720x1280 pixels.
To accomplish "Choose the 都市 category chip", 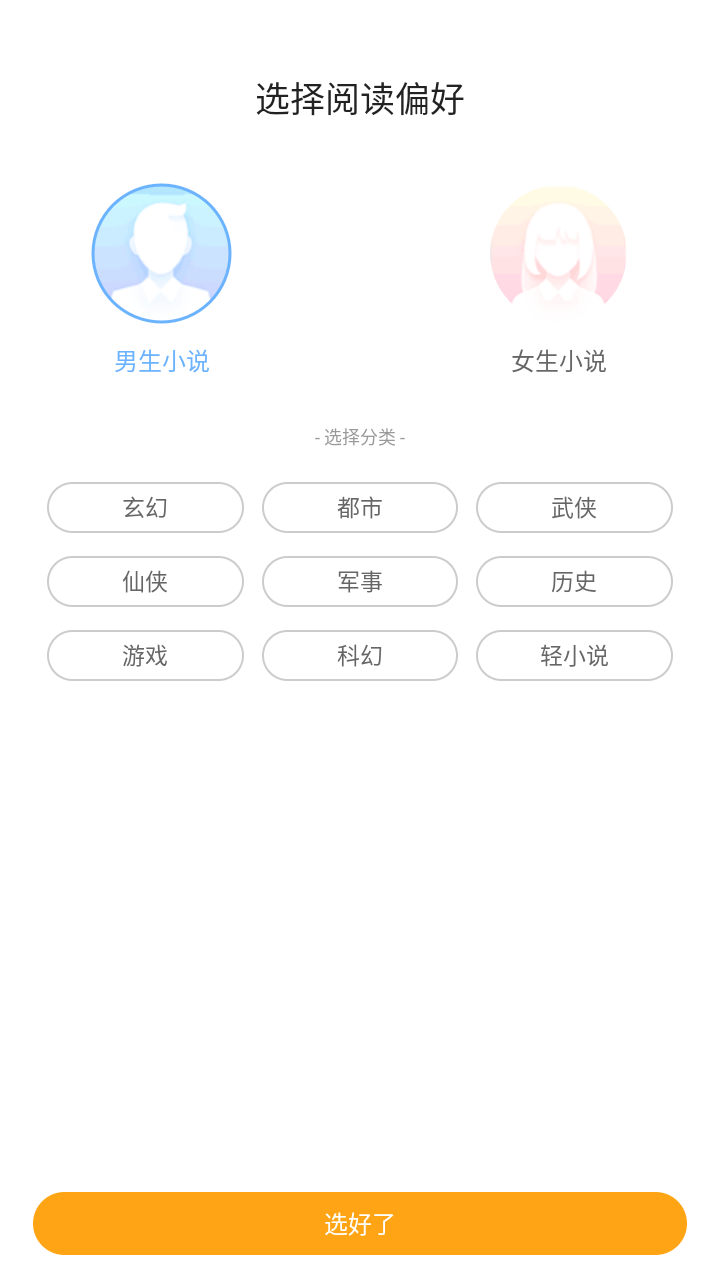I will click(360, 507).
